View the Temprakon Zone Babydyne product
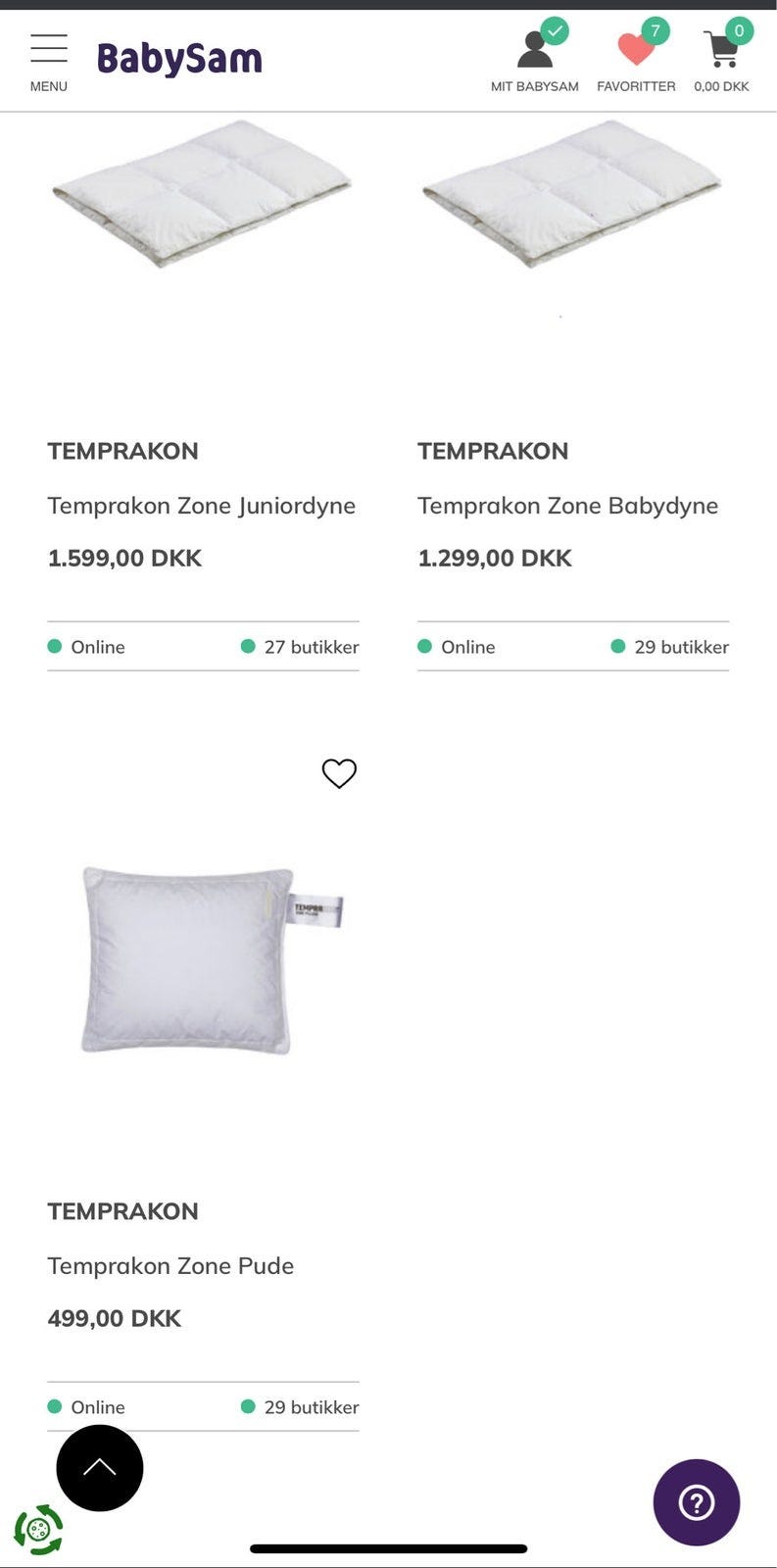The height and width of the screenshot is (1568, 777). [x=567, y=506]
